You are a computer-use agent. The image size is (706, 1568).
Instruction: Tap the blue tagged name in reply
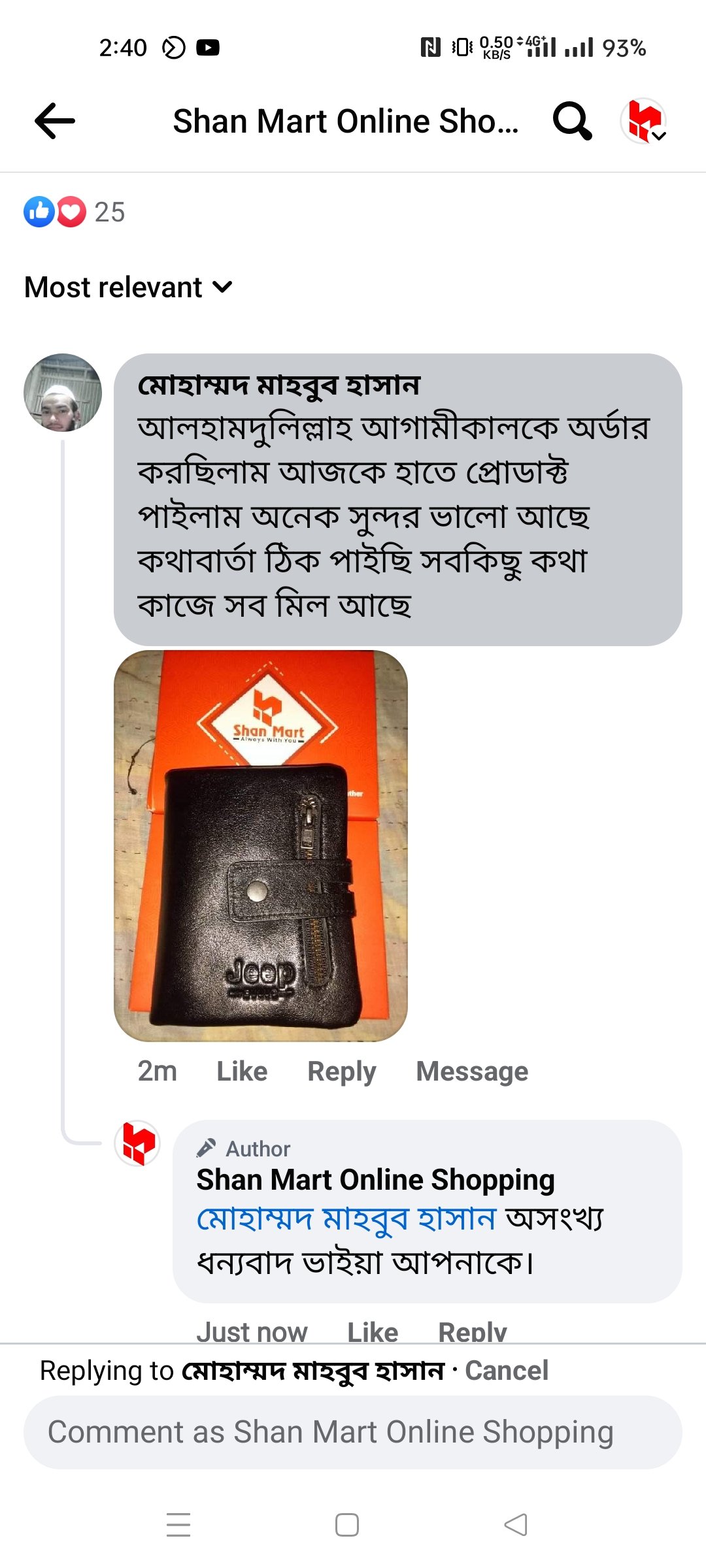tap(346, 1219)
